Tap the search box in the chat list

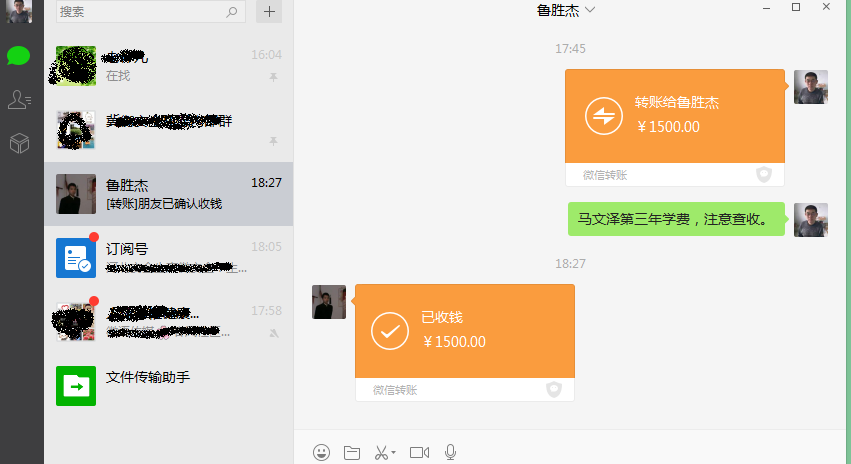(140, 12)
